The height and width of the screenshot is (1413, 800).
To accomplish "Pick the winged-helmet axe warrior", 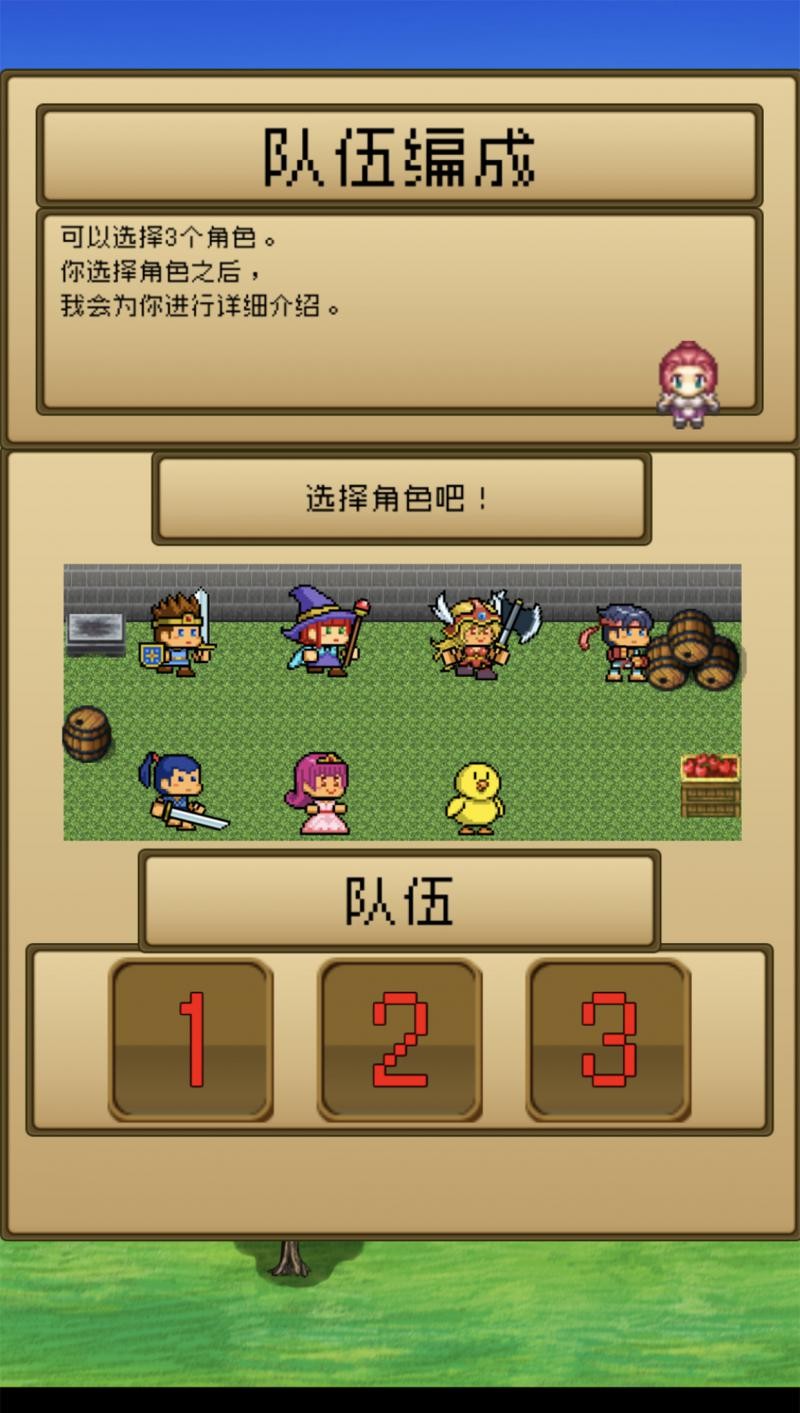I will point(480,635).
